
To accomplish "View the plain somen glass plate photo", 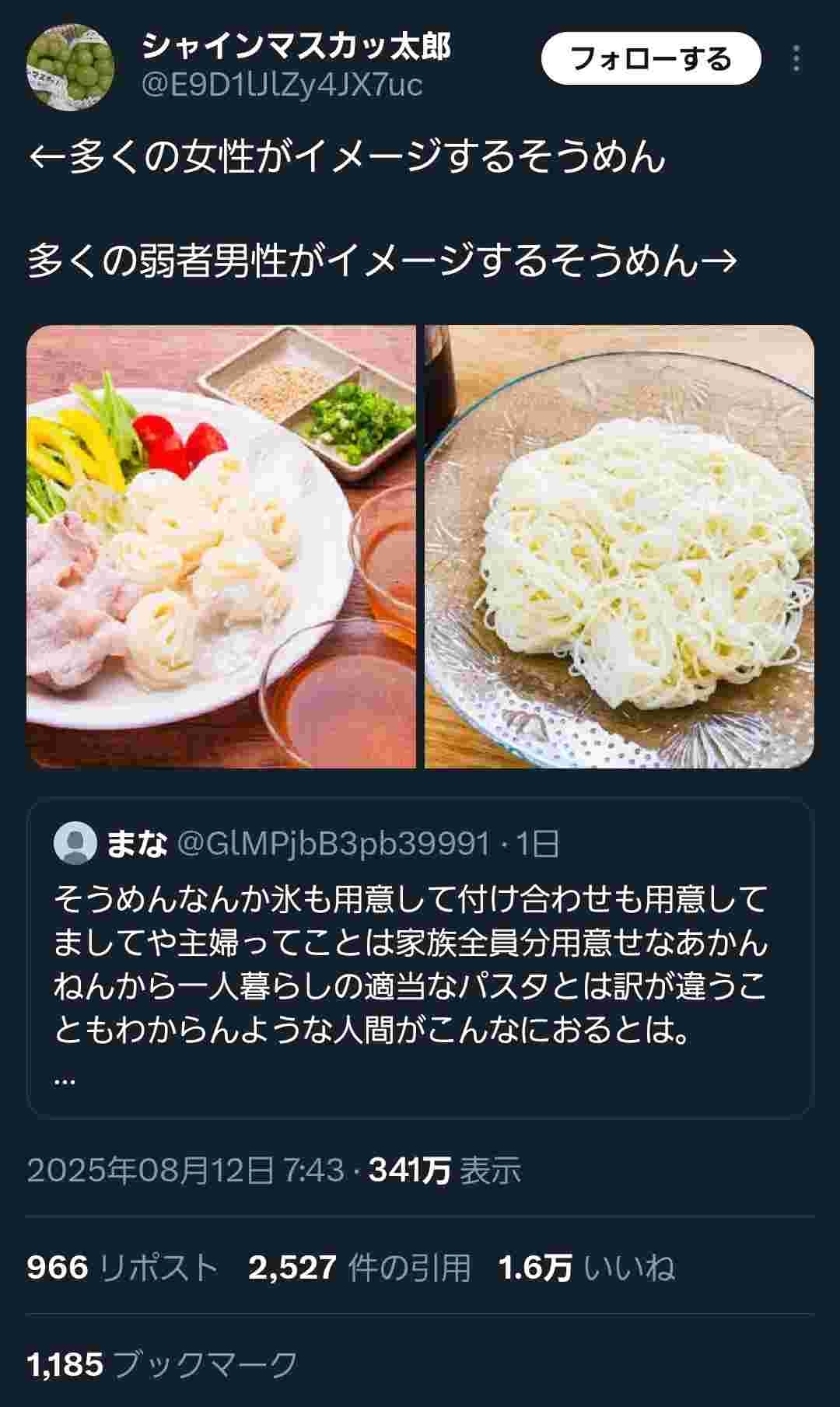I will 619,547.
